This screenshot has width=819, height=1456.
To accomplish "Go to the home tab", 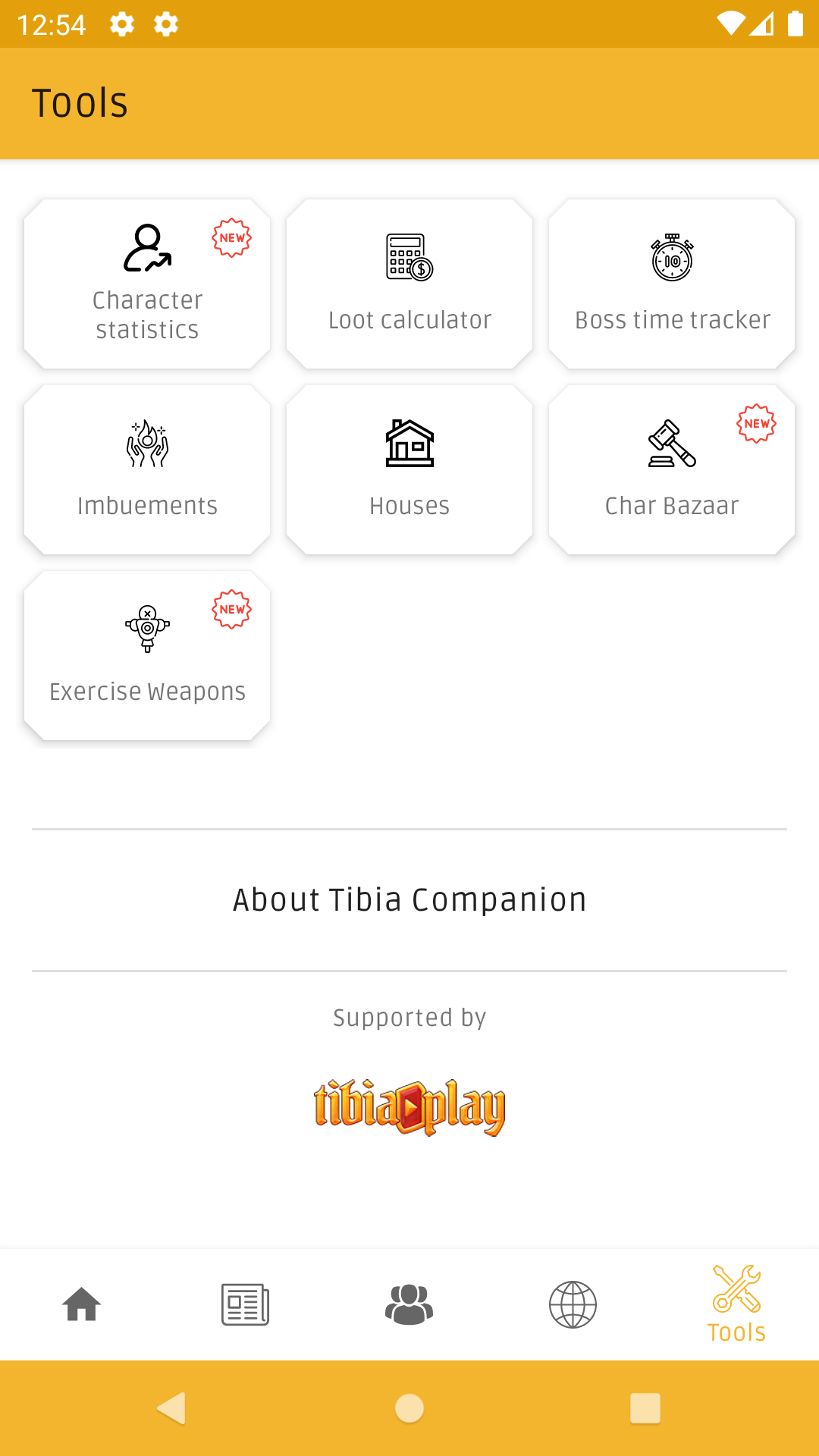I will pos(82,1304).
